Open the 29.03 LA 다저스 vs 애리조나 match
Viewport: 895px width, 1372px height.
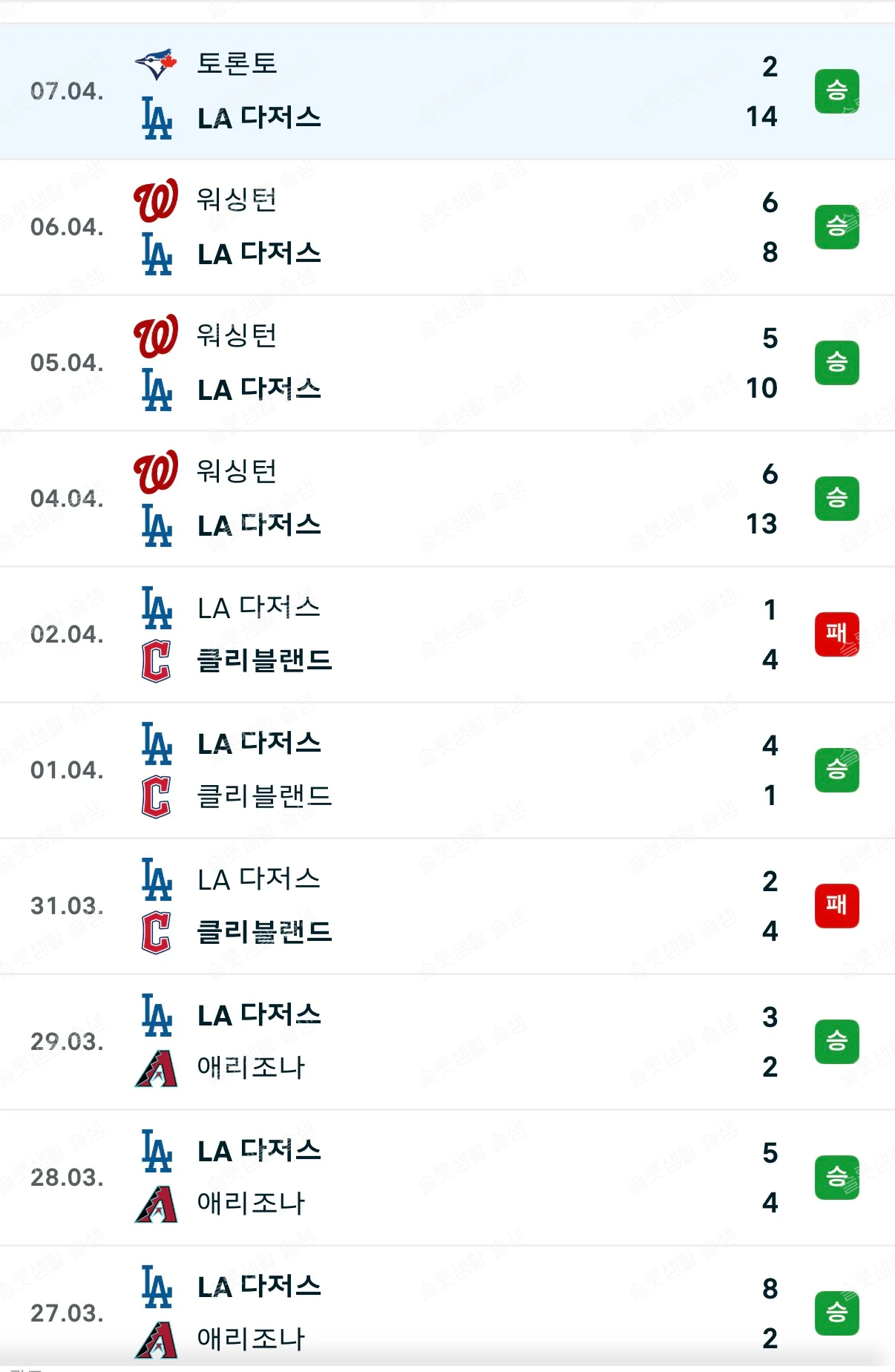[445, 1042]
